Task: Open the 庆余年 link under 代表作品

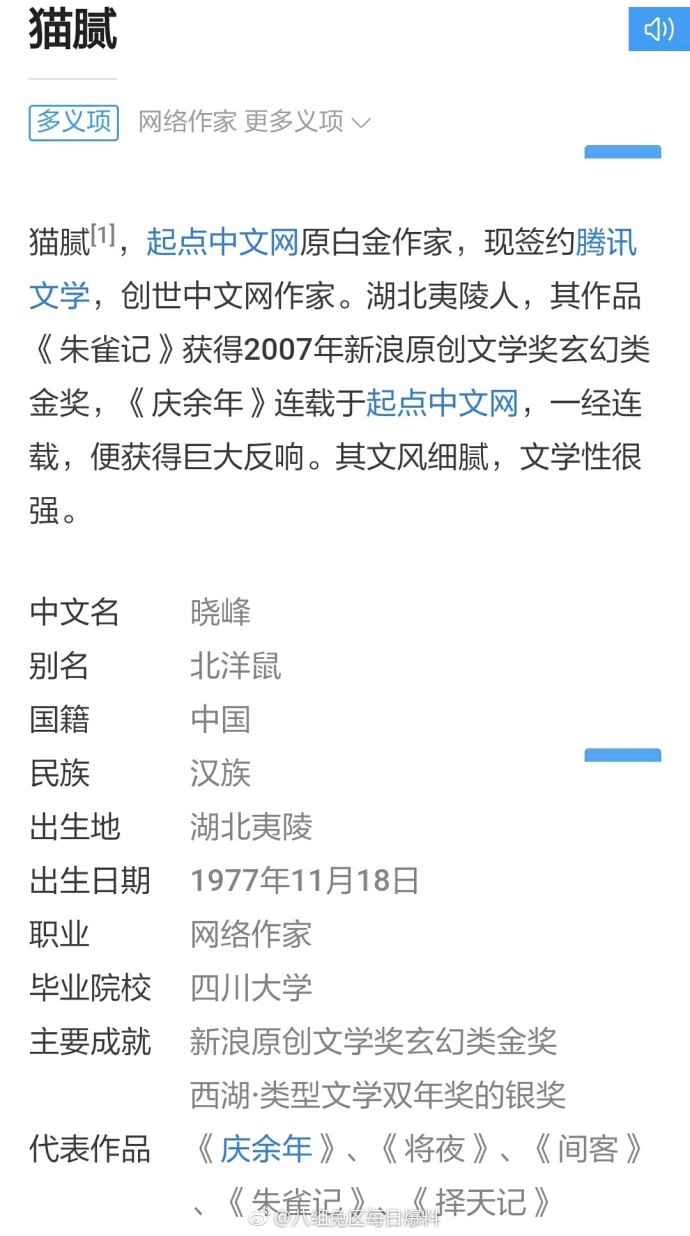Action: (266, 1149)
